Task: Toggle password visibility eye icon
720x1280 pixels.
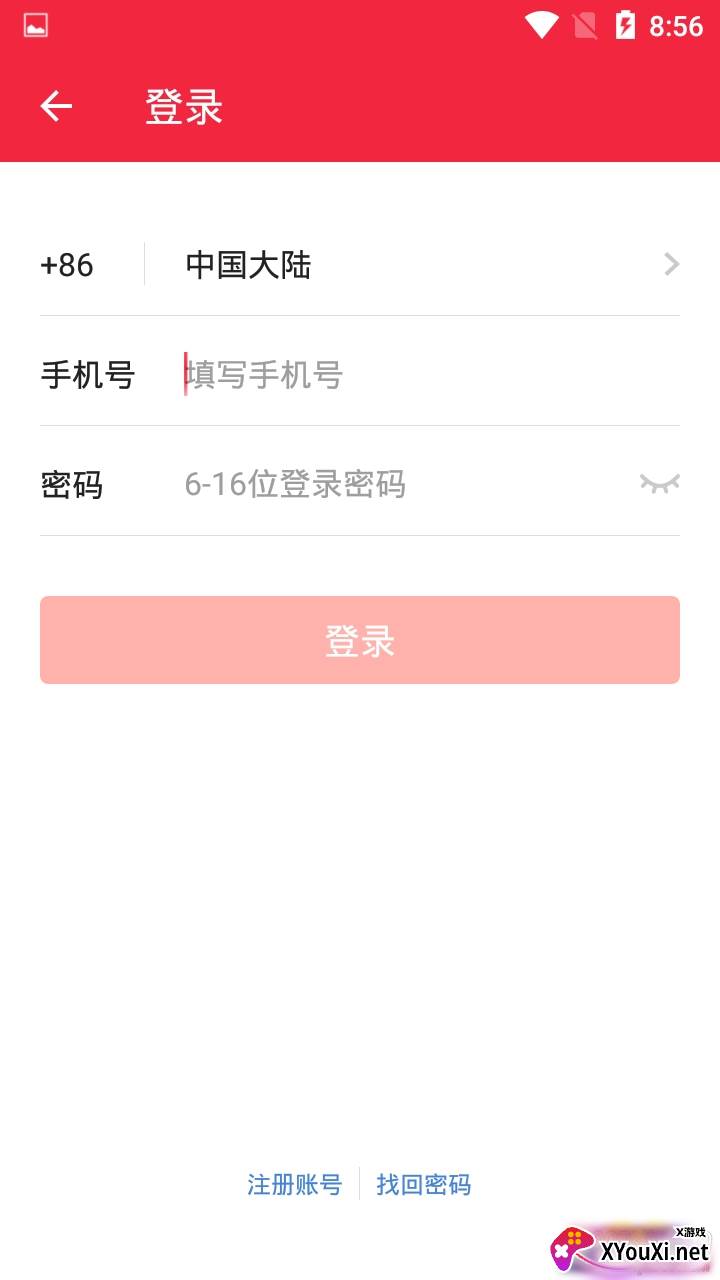Action: pyautogui.click(x=659, y=484)
